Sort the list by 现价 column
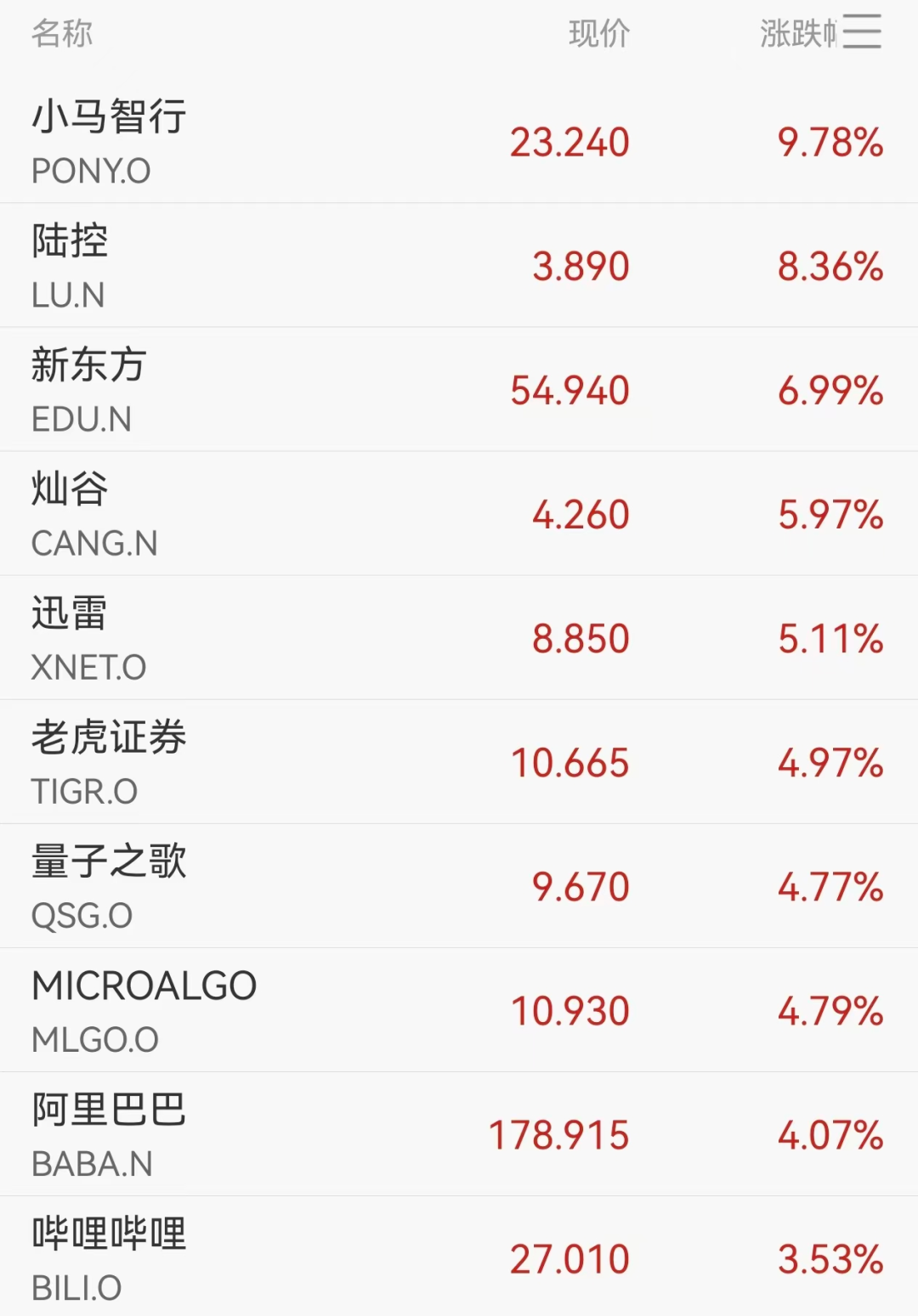 (599, 34)
